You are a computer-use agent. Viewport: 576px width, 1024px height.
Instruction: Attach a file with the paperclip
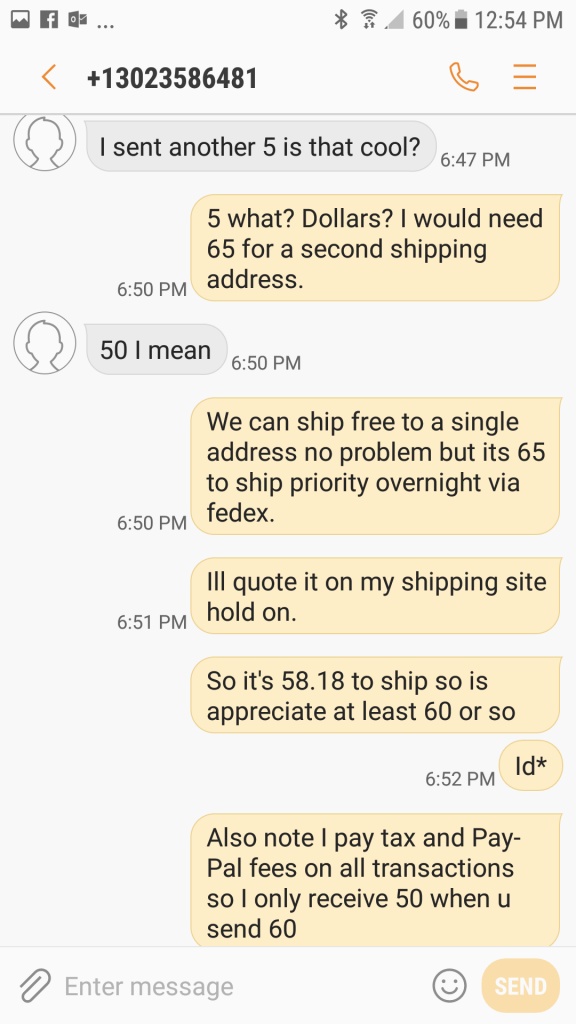35,985
